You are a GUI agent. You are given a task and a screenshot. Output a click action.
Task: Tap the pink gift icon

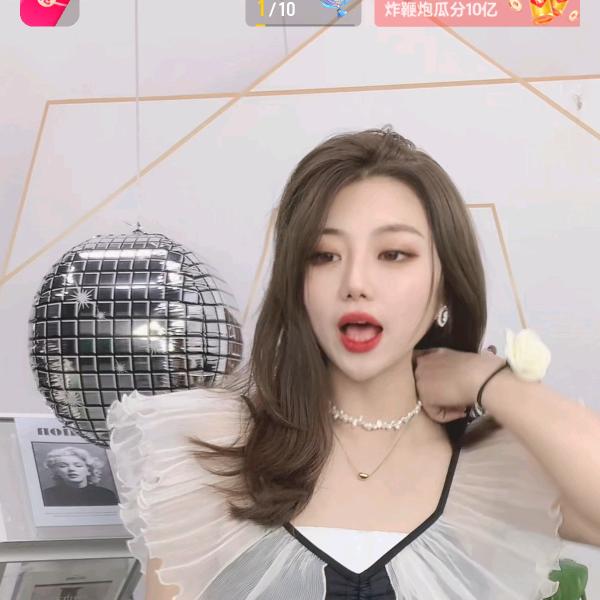pyautogui.click(x=49, y=11)
